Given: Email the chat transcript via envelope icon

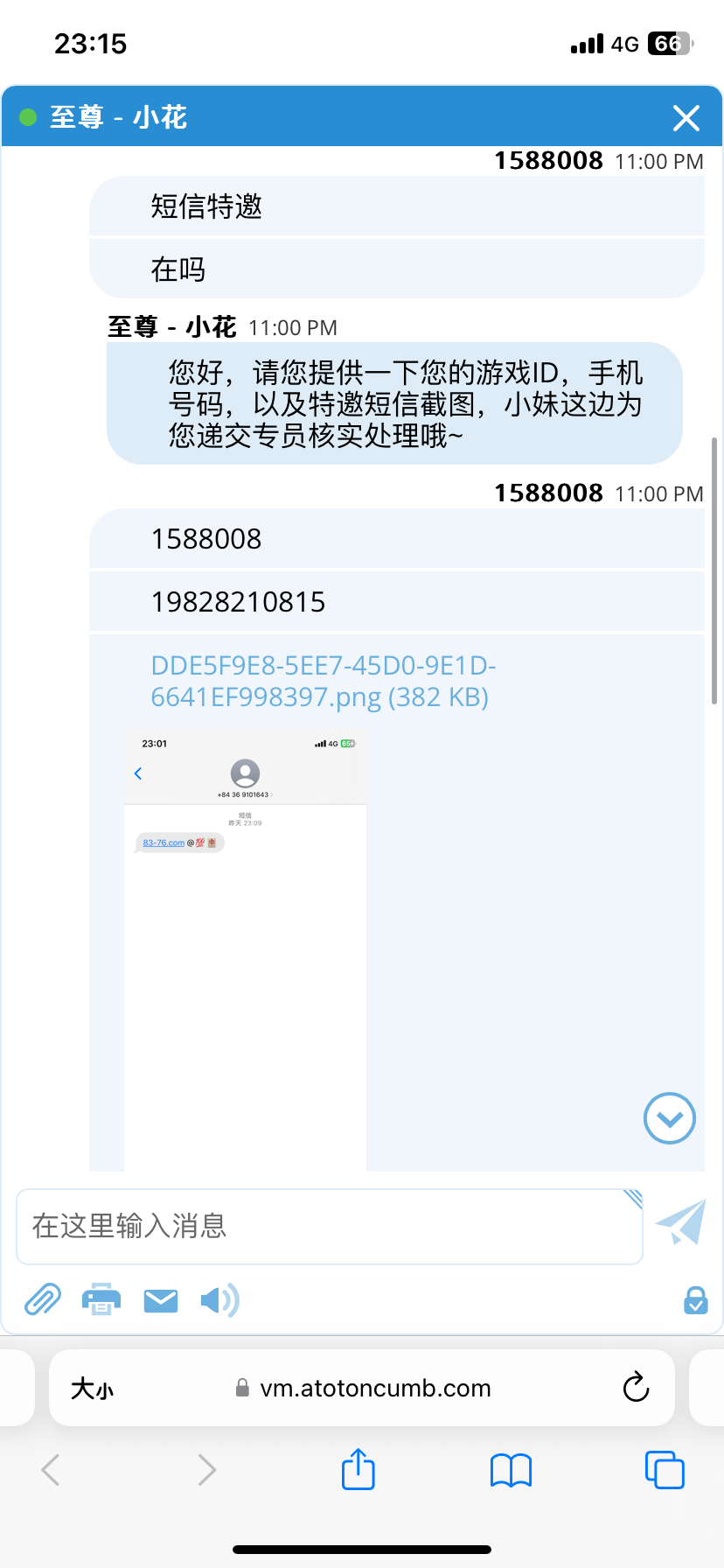Looking at the screenshot, I should (x=161, y=1301).
